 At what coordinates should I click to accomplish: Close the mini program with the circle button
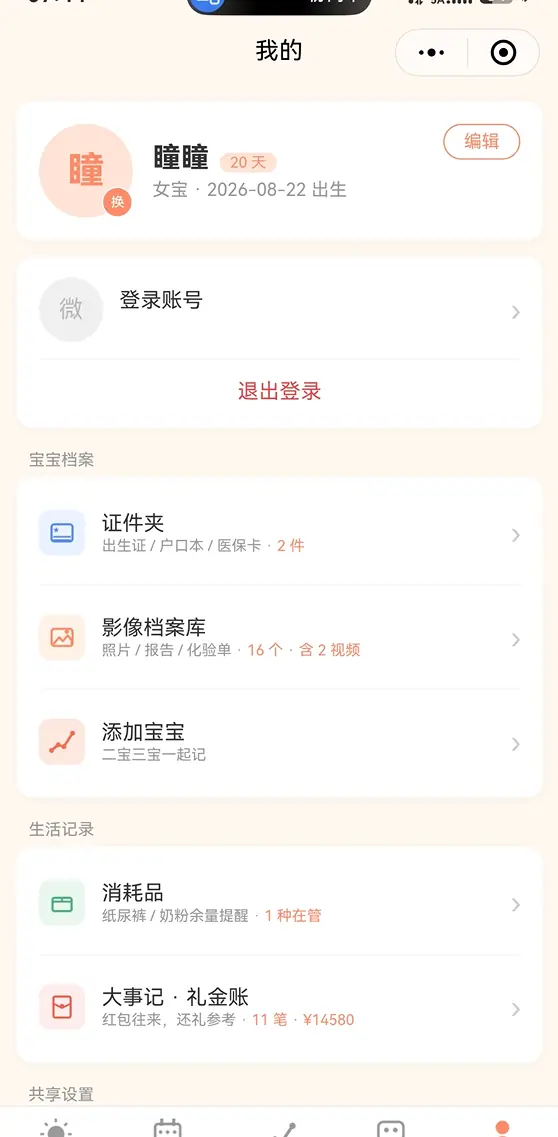[503, 52]
